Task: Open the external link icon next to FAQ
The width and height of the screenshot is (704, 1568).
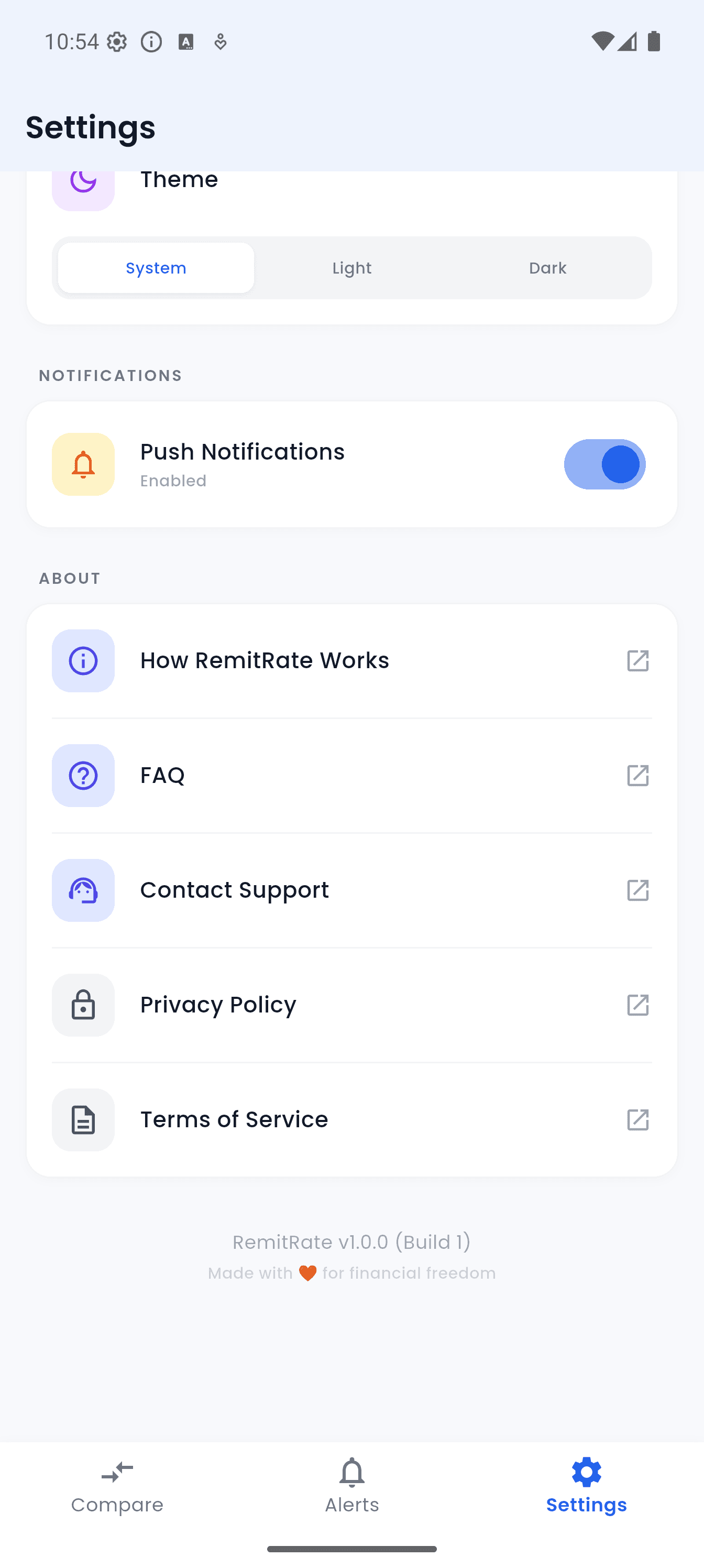Action: tap(637, 775)
